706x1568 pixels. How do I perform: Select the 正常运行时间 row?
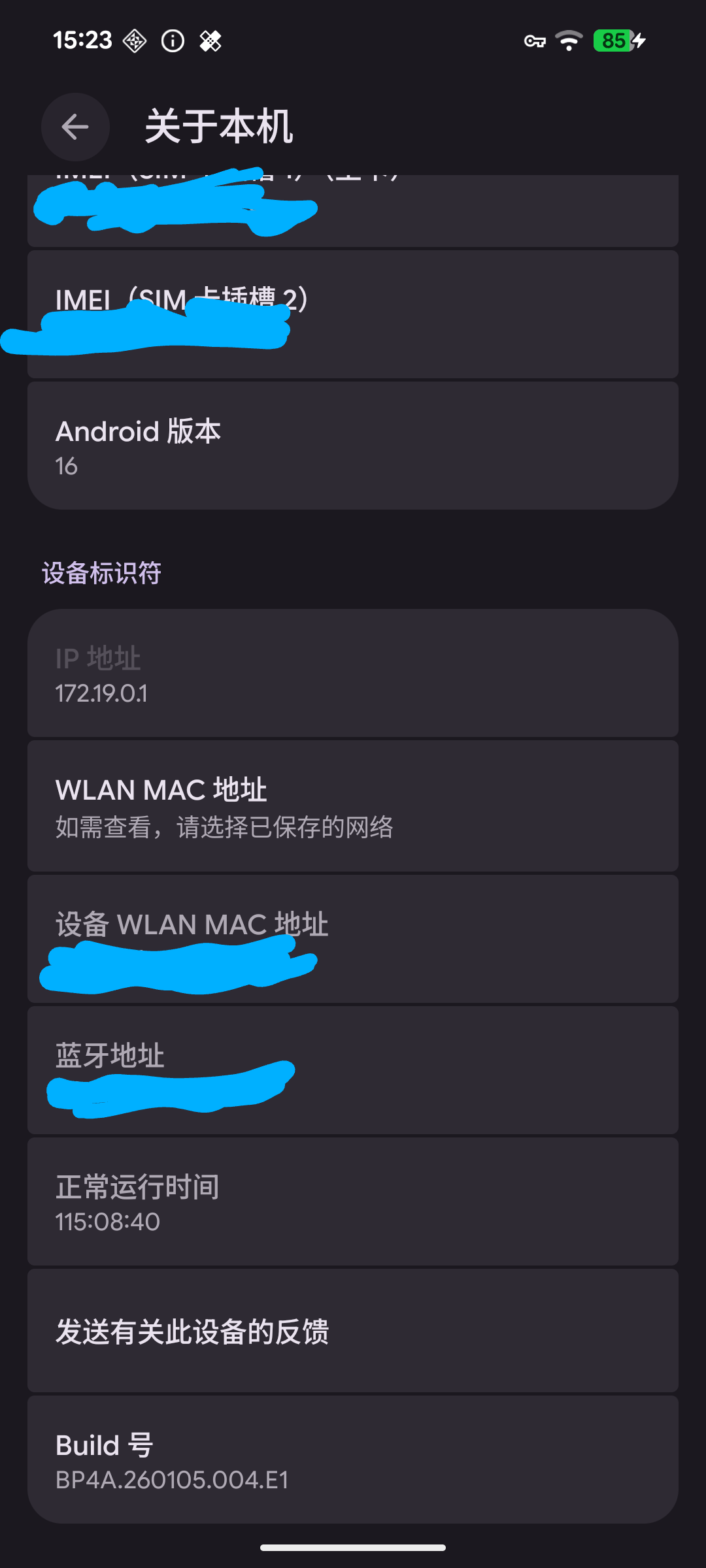(353, 1202)
